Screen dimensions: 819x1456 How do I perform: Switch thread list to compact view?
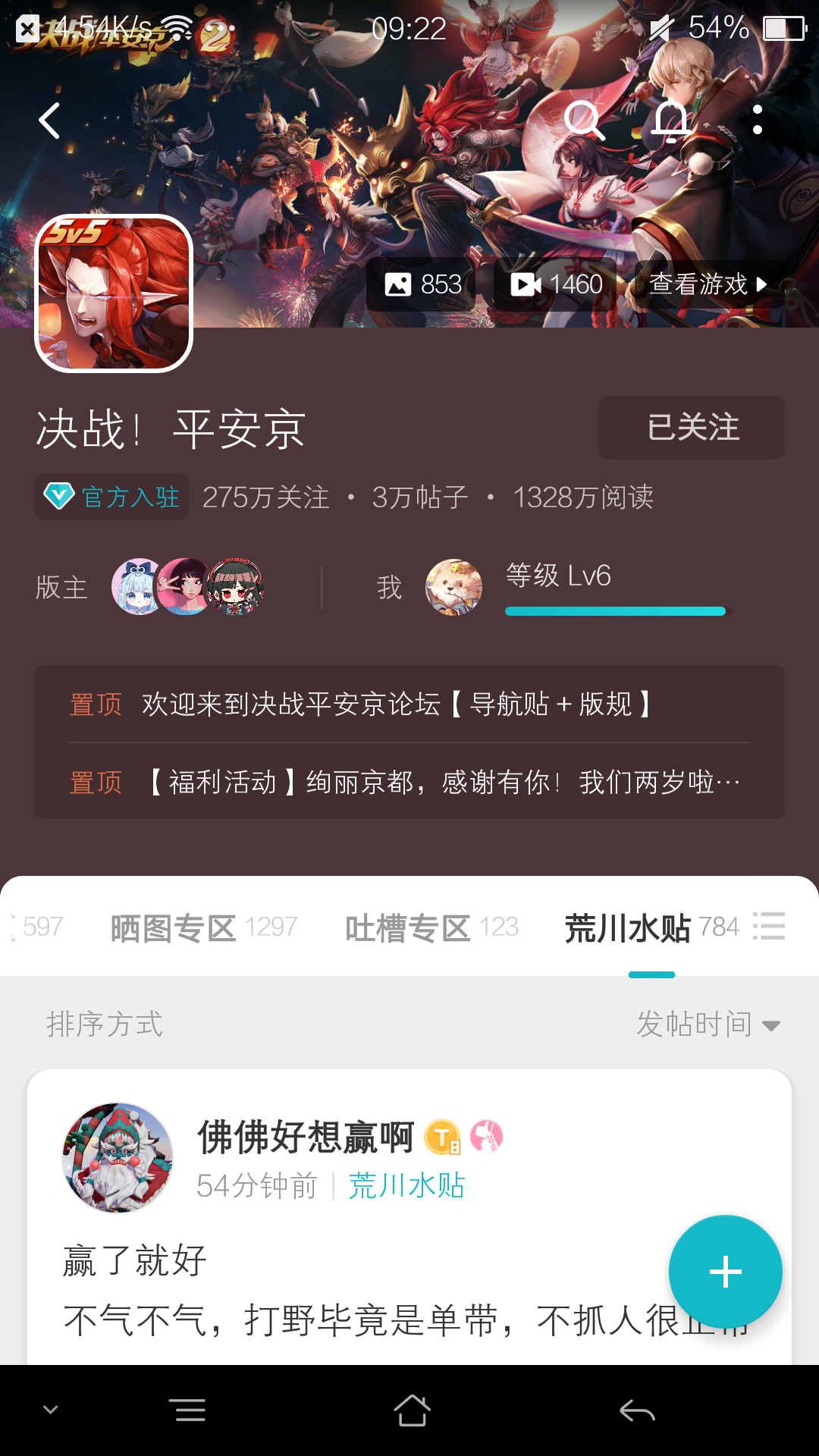pos(769,928)
